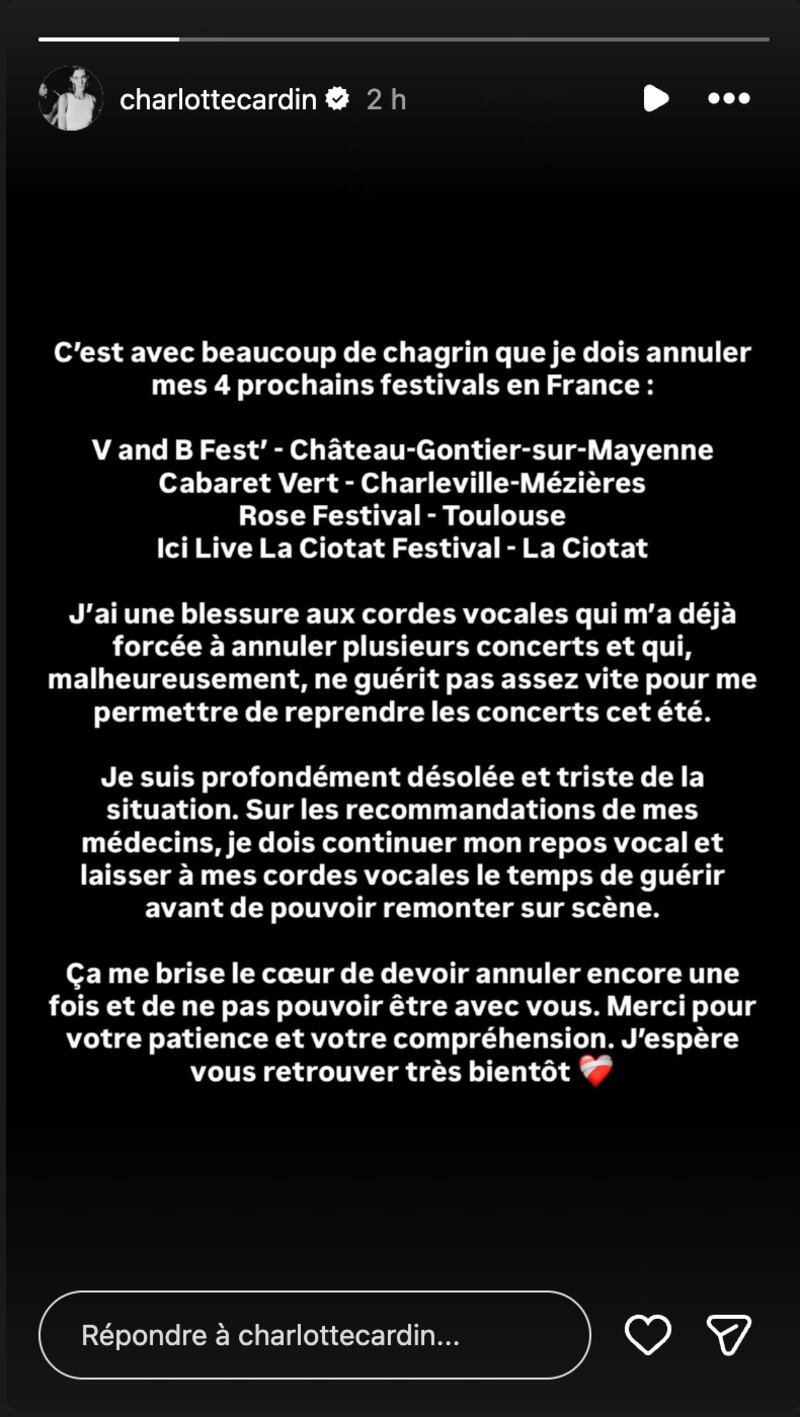Viewport: 800px width, 1417px height.
Task: Open charlottecardin's profile picture
Action: pyautogui.click(x=71, y=99)
